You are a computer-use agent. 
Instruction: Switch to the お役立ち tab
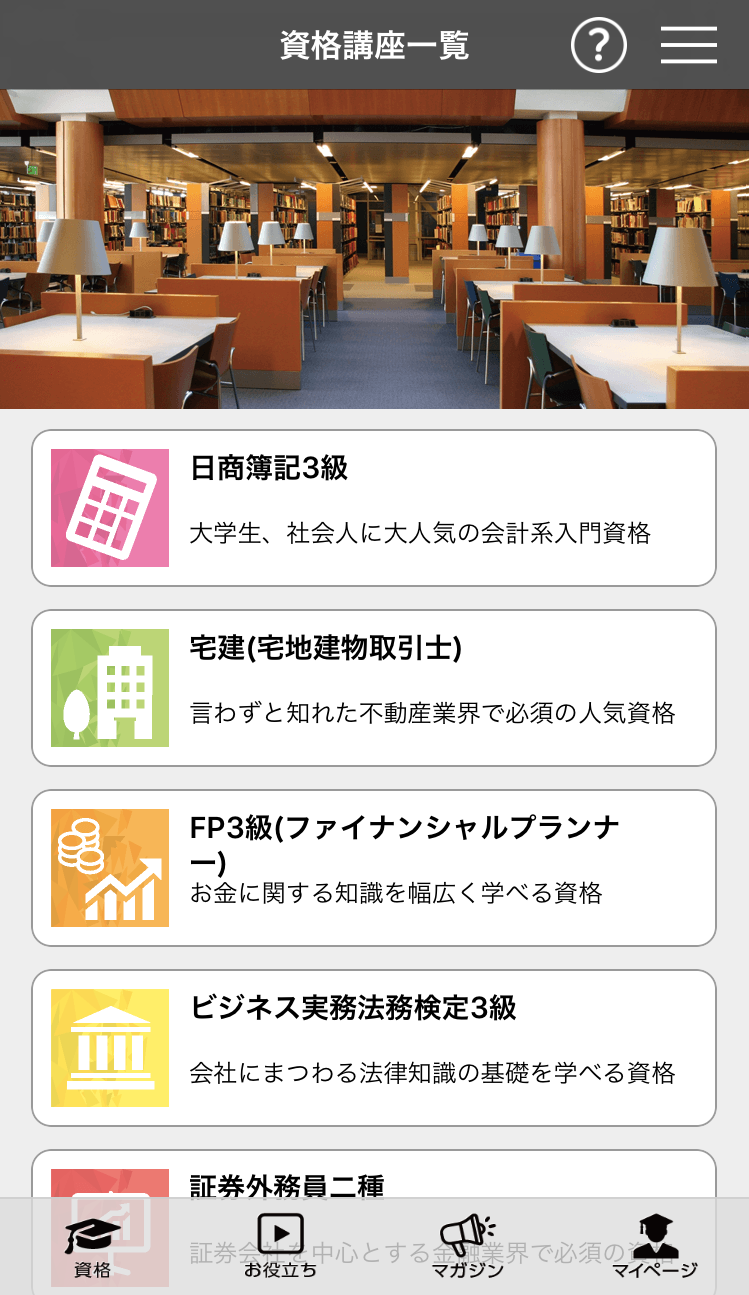click(x=280, y=1247)
